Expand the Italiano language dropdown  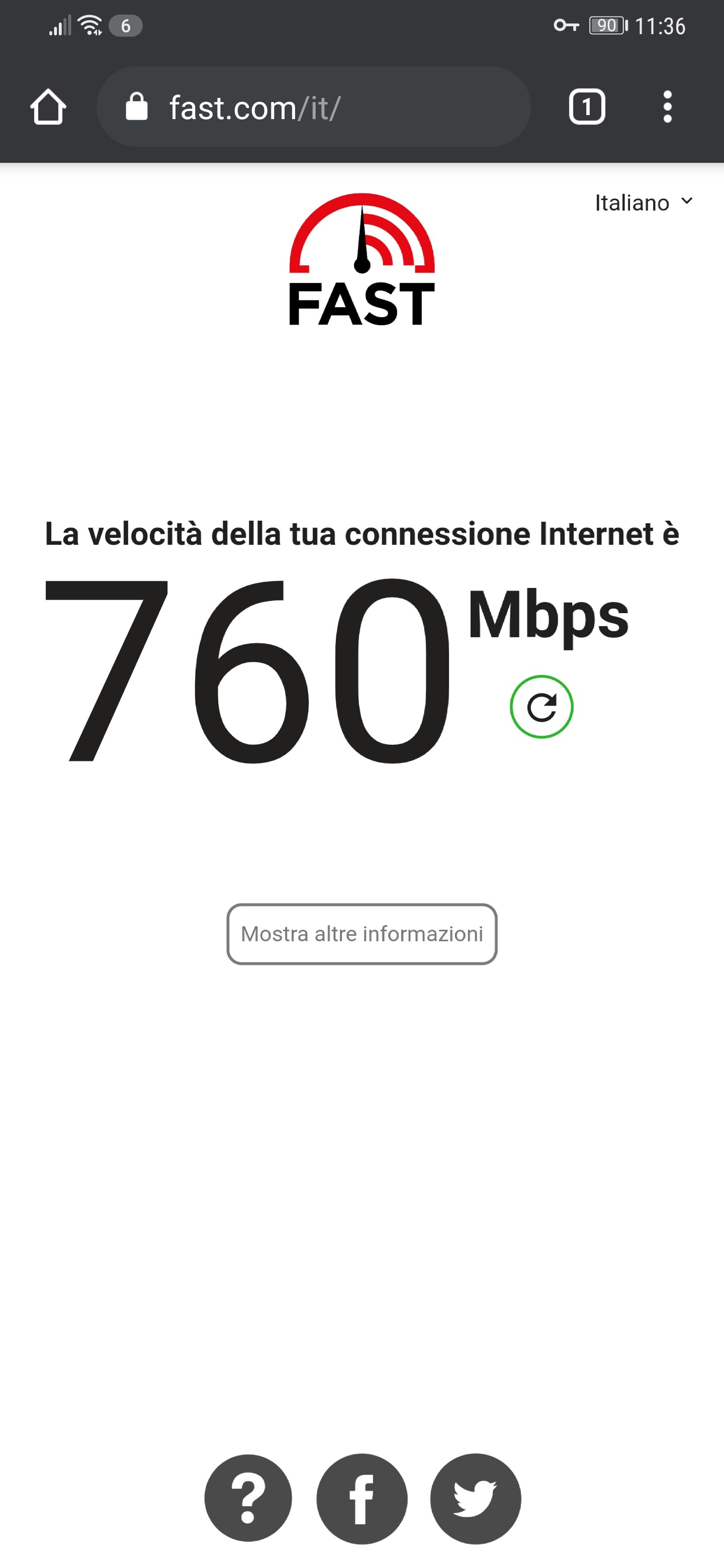(644, 203)
